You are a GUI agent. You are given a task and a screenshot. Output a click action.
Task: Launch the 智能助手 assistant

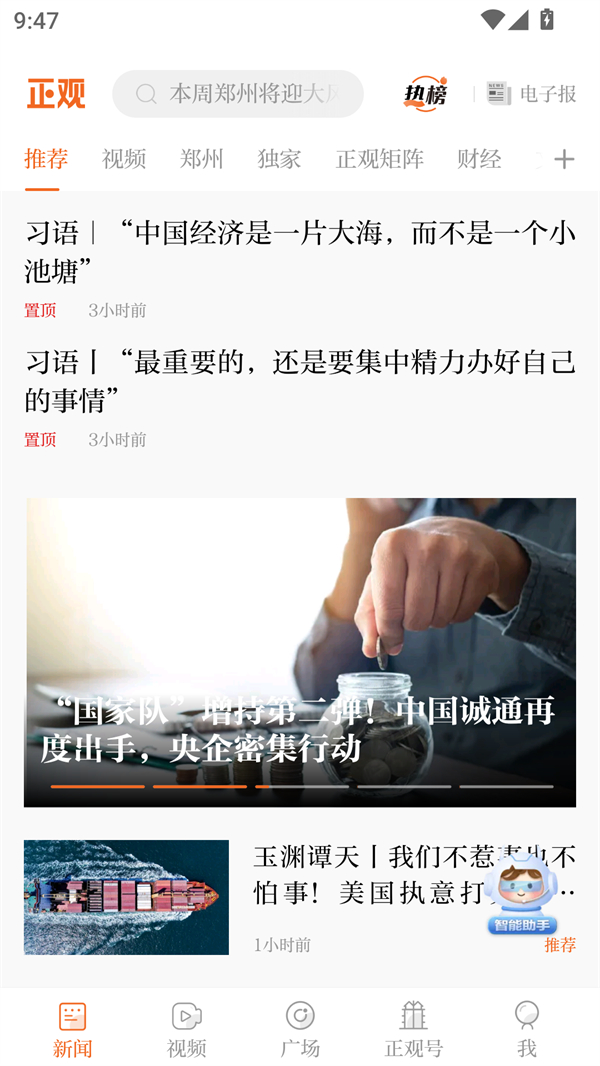[x=522, y=895]
